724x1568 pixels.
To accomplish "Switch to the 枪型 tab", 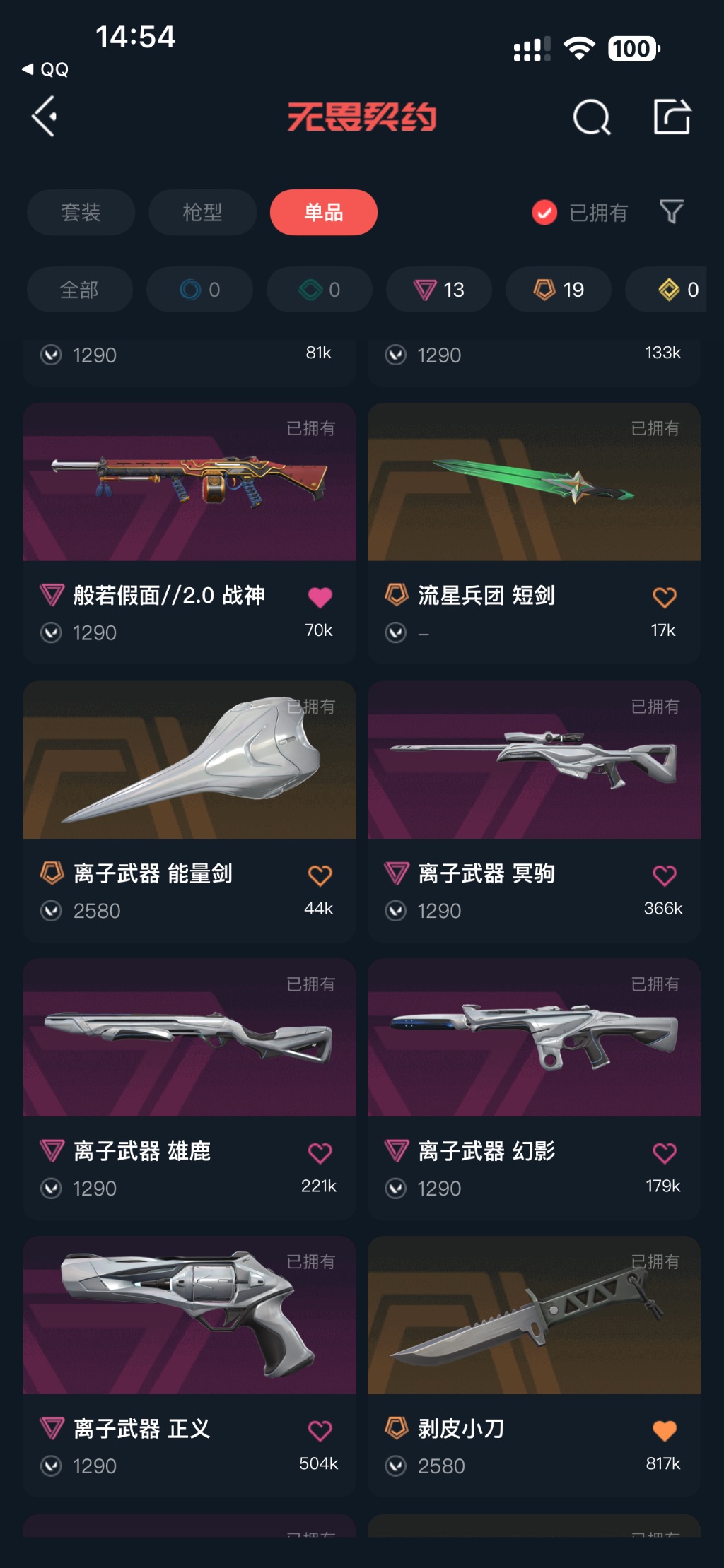I will 202,212.
